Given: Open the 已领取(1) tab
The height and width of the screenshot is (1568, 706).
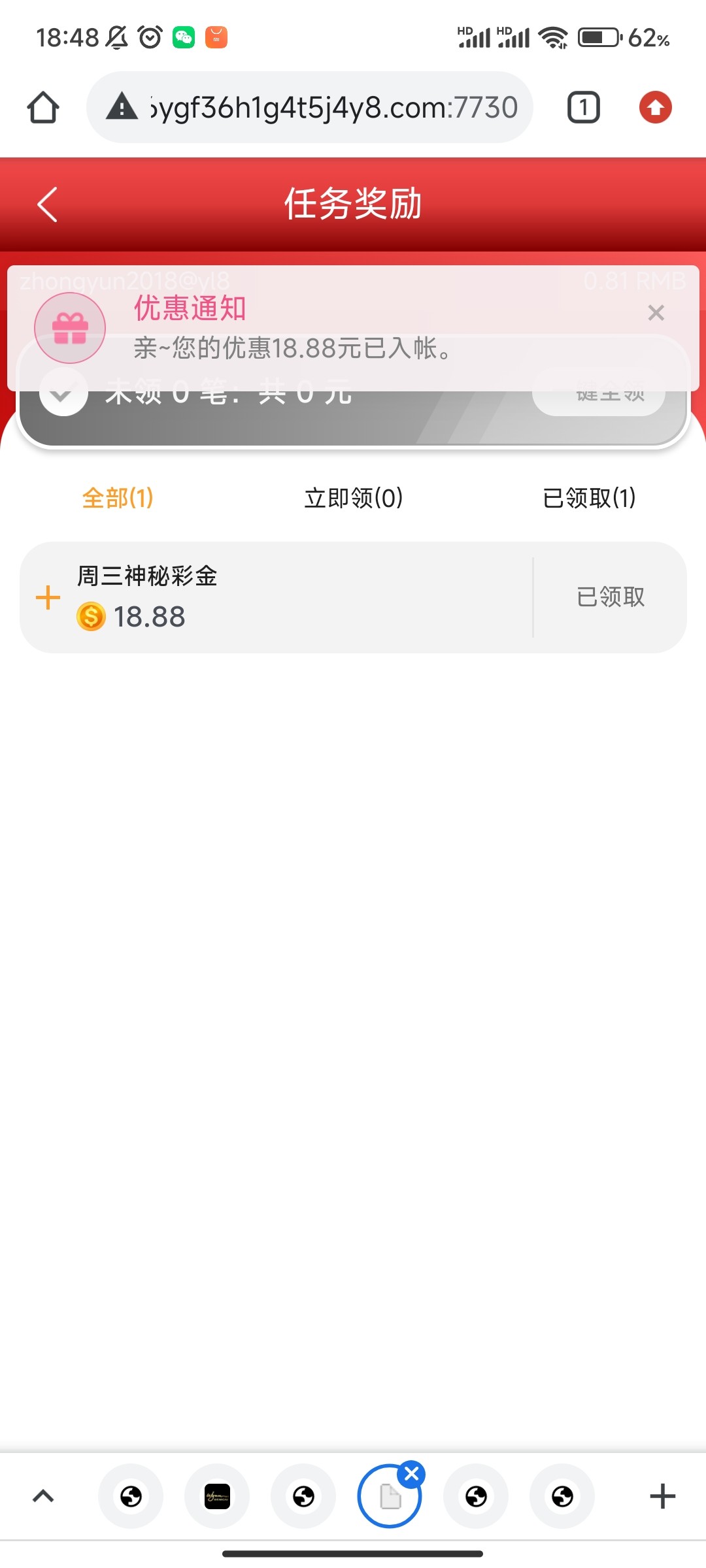Looking at the screenshot, I should (589, 498).
